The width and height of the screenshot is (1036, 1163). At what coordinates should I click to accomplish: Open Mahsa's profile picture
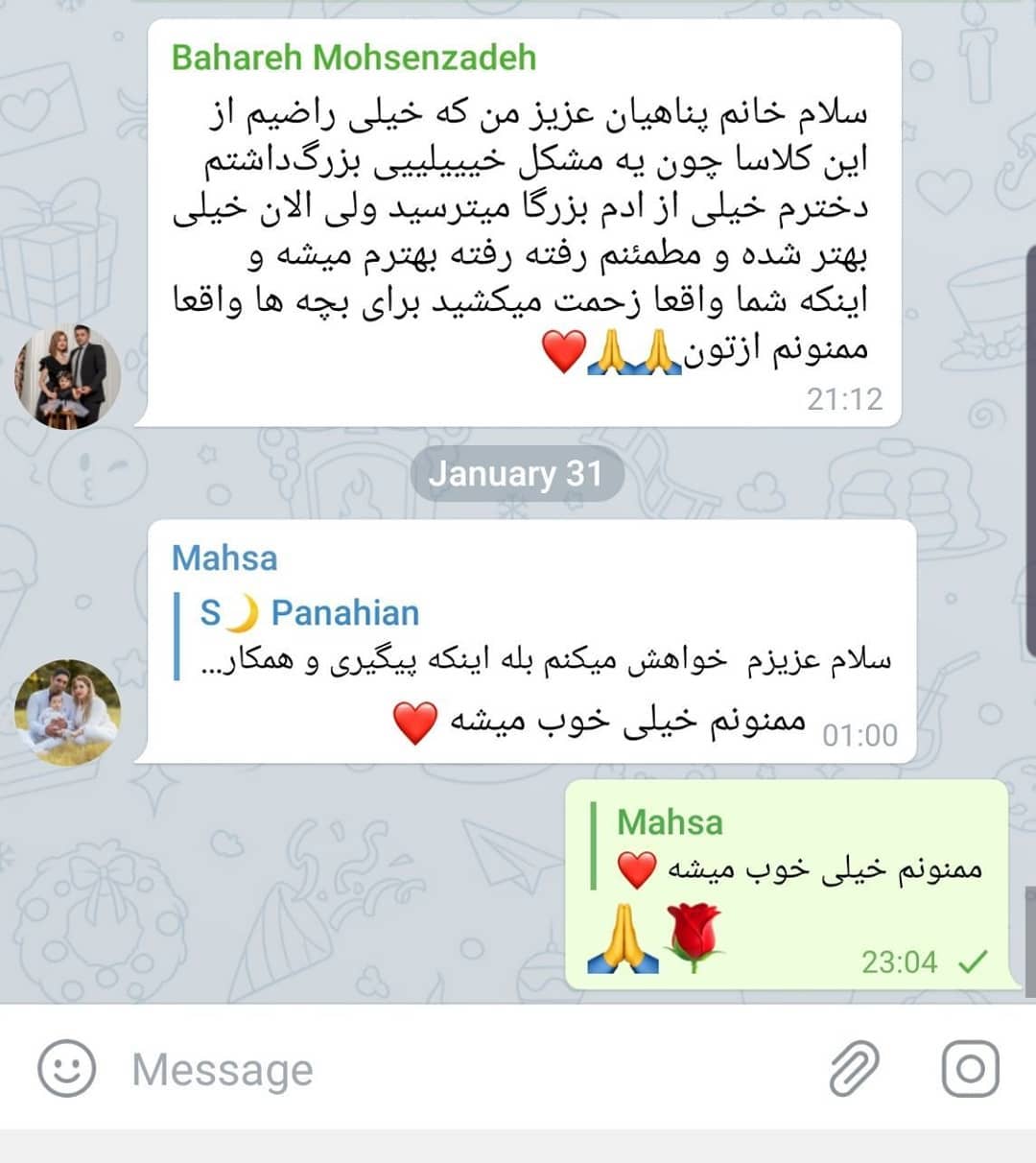pos(67,712)
